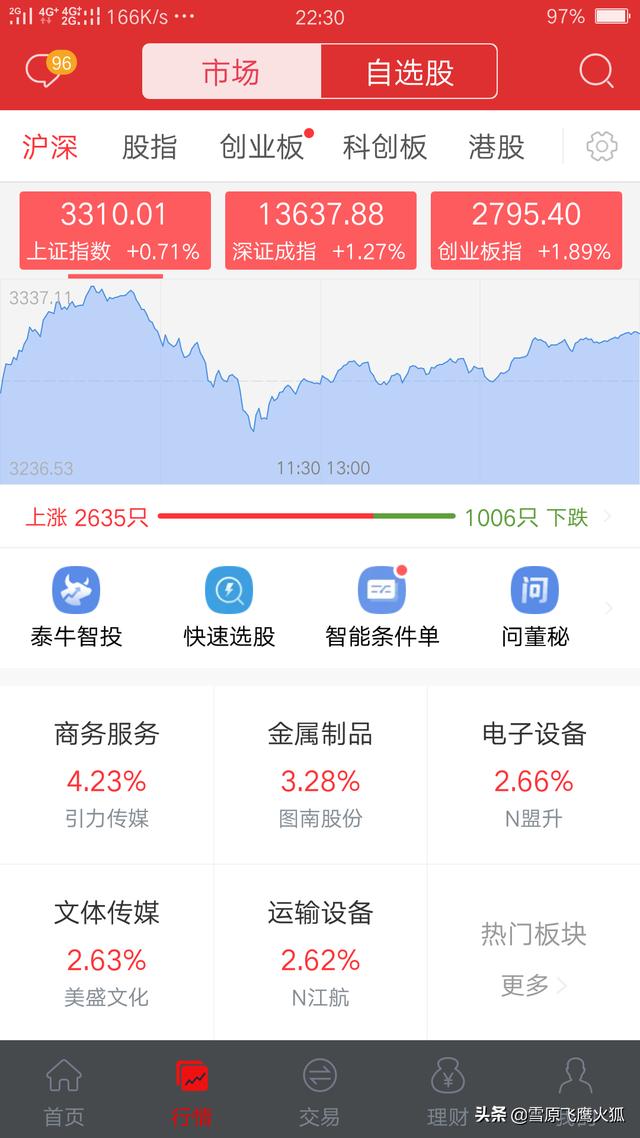Tap the 问董秘 shortcut
The height and width of the screenshot is (1138, 640).
(535, 607)
